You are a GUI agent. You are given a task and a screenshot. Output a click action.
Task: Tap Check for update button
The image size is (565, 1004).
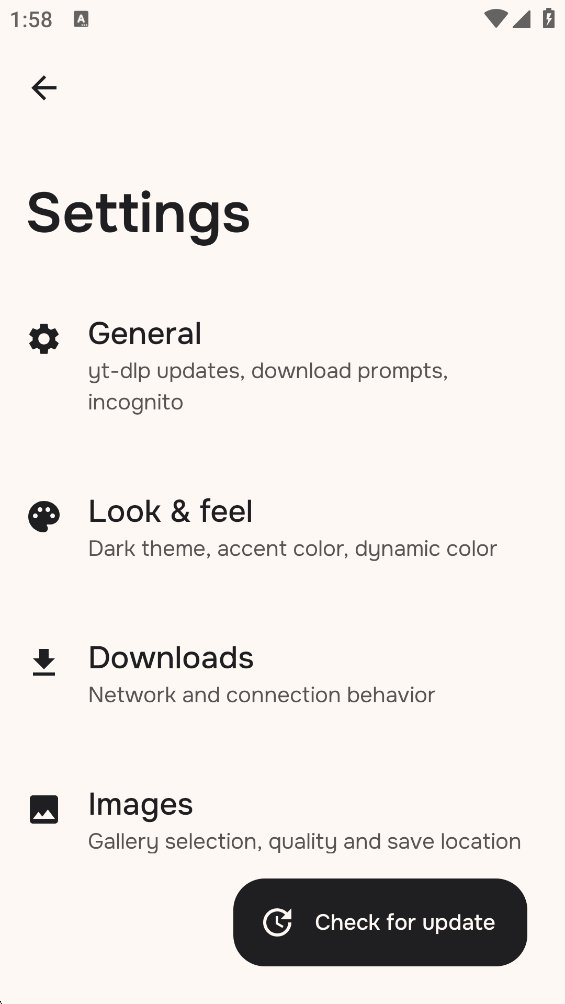click(380, 922)
